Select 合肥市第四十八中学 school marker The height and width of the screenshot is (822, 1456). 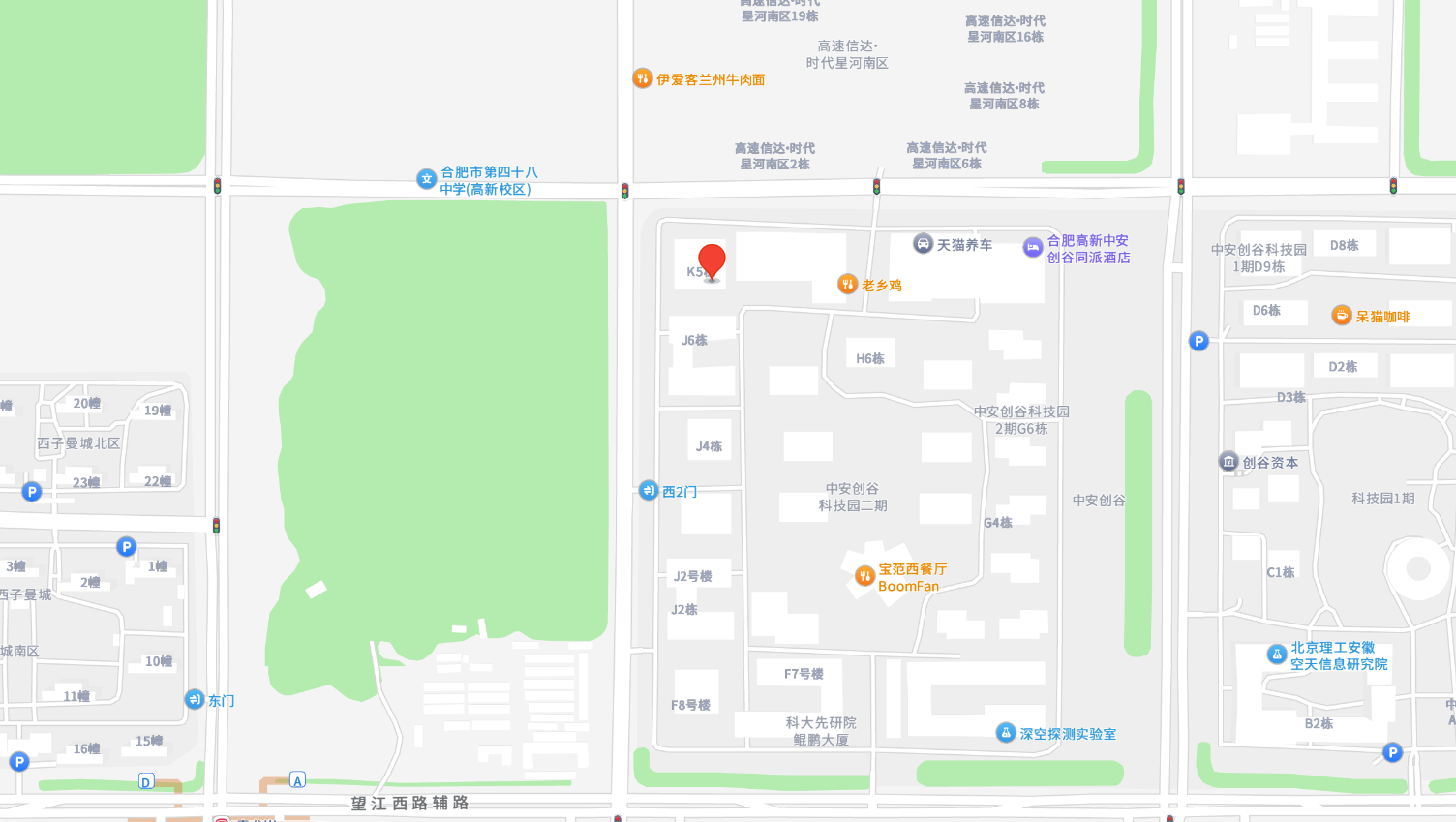(426, 179)
